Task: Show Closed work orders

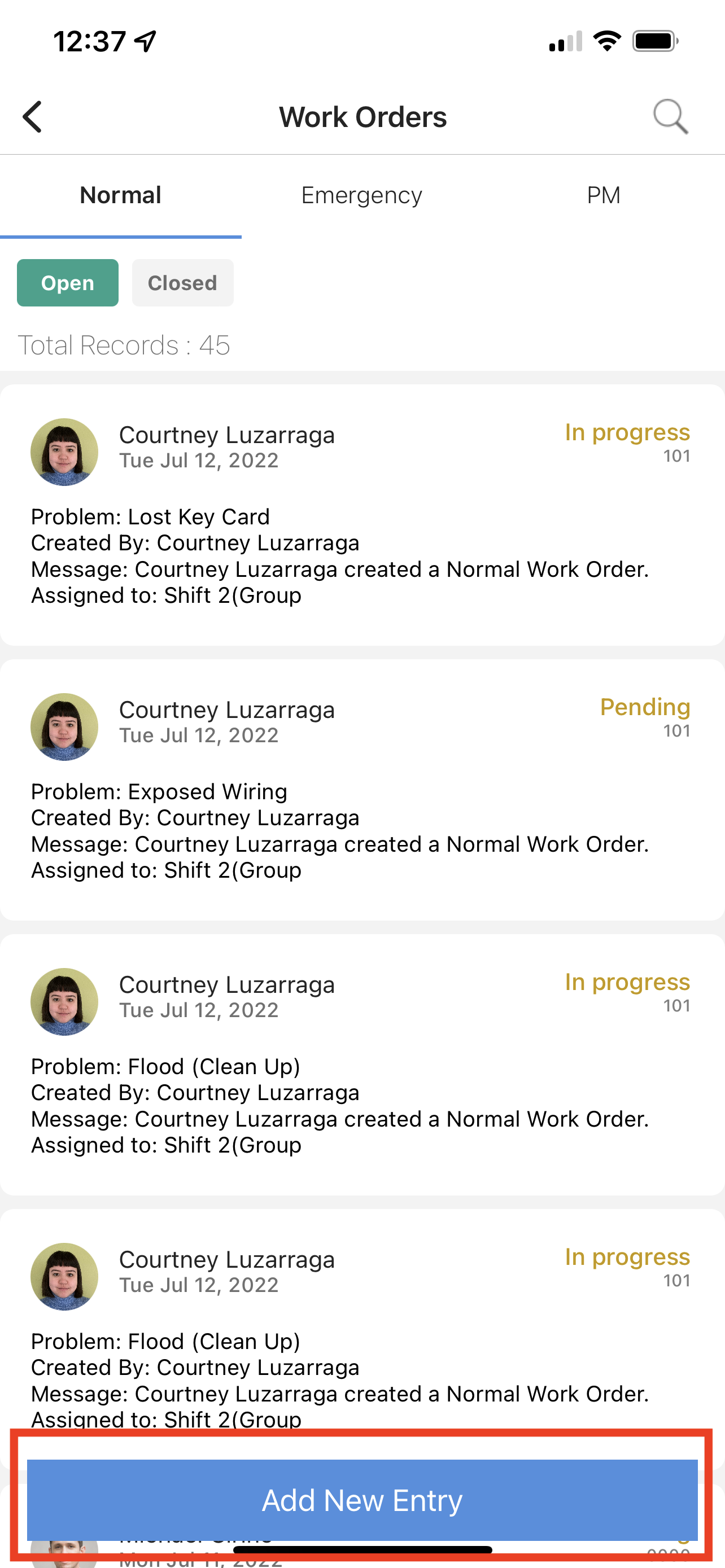Action: click(182, 283)
